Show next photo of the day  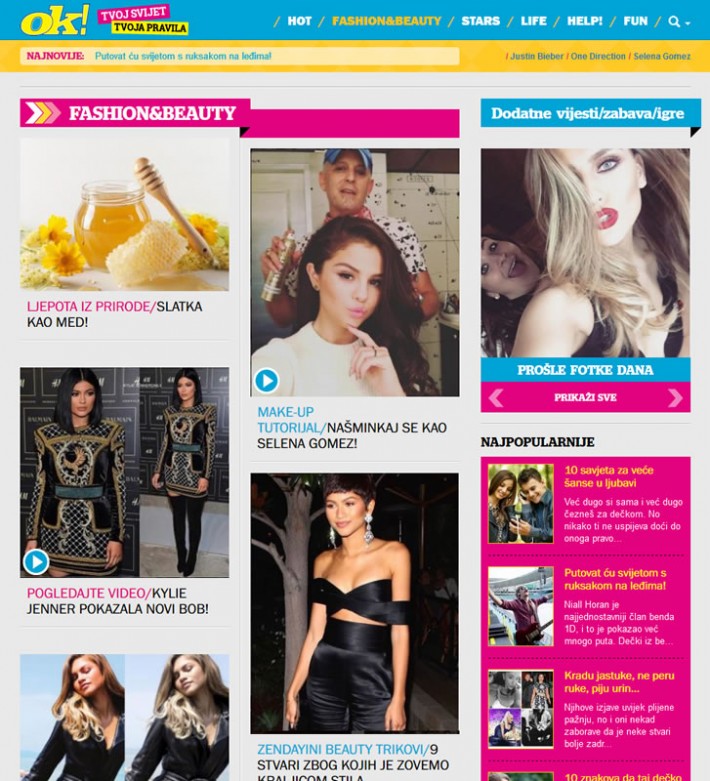coord(675,398)
